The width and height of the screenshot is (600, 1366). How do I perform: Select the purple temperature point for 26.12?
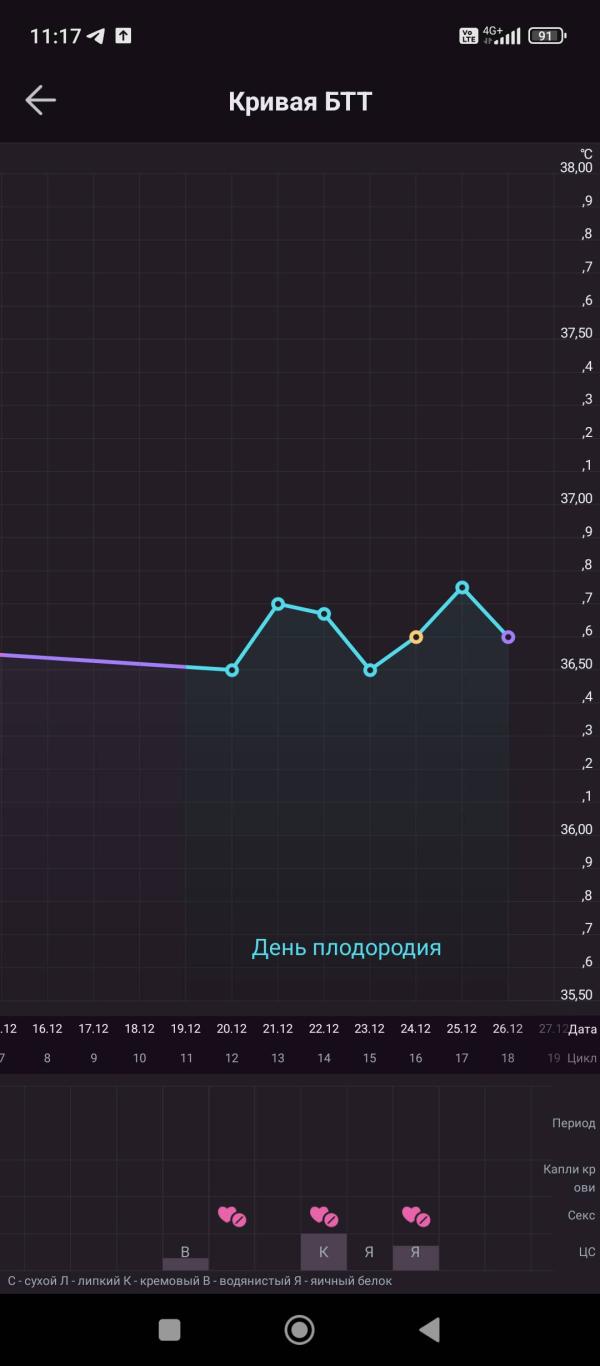click(508, 637)
